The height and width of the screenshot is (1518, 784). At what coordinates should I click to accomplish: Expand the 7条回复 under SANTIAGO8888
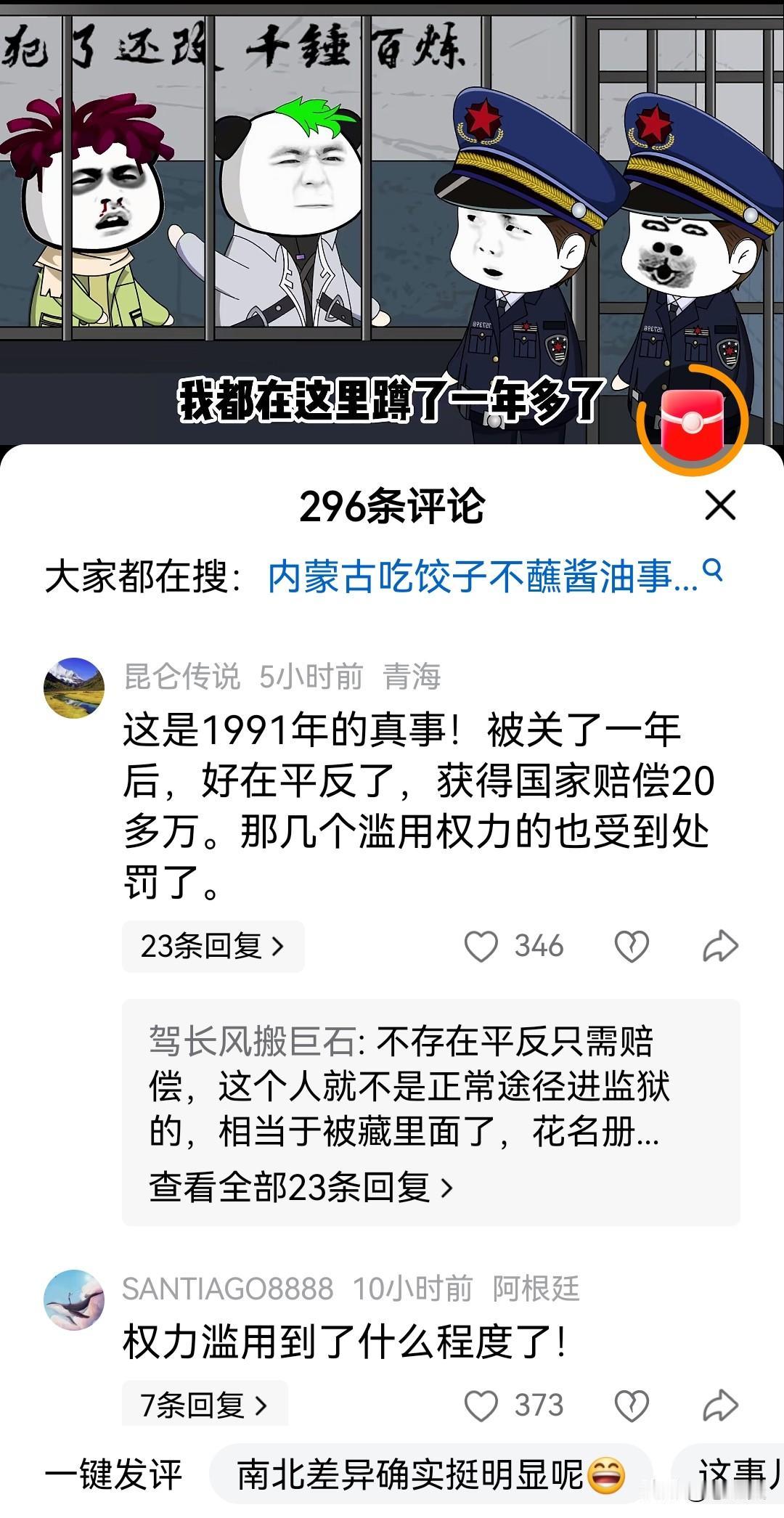click(204, 1403)
